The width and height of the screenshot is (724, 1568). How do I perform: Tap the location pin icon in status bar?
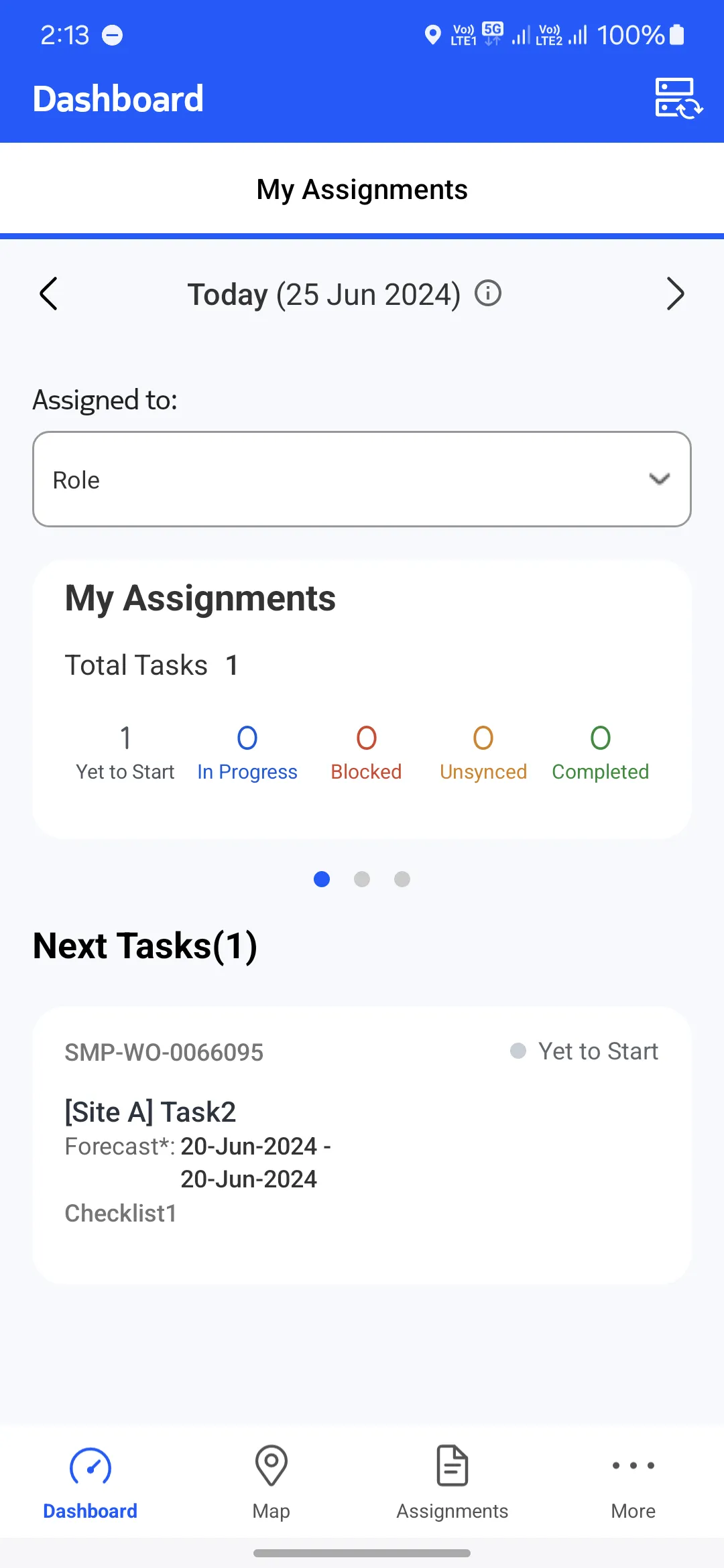[x=432, y=34]
